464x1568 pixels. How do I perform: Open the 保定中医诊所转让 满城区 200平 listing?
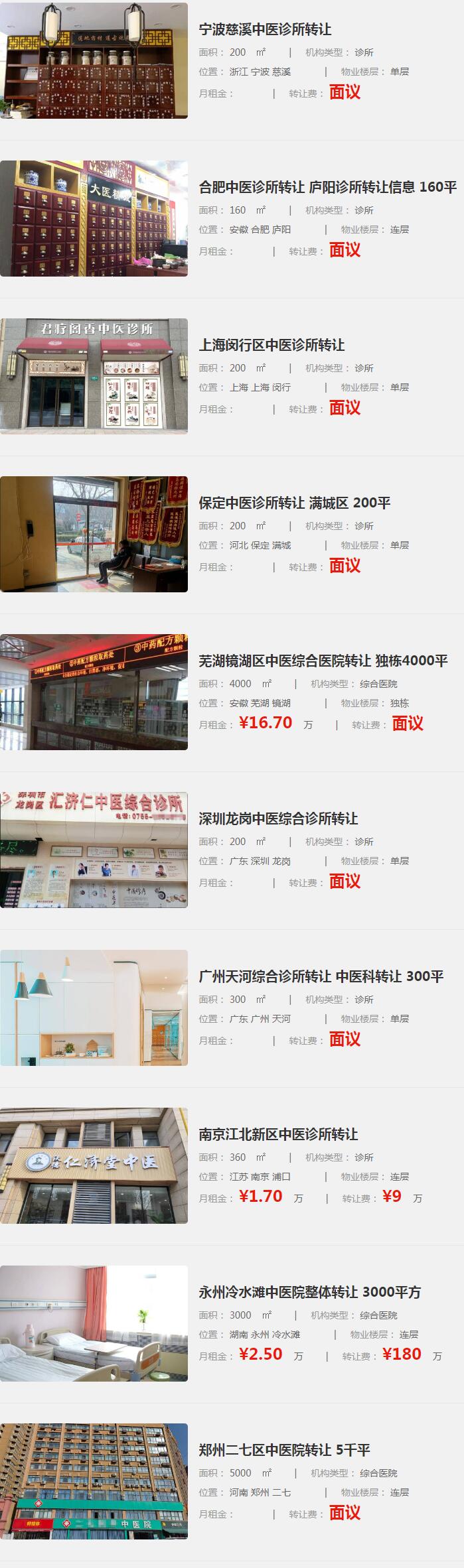pos(294,503)
